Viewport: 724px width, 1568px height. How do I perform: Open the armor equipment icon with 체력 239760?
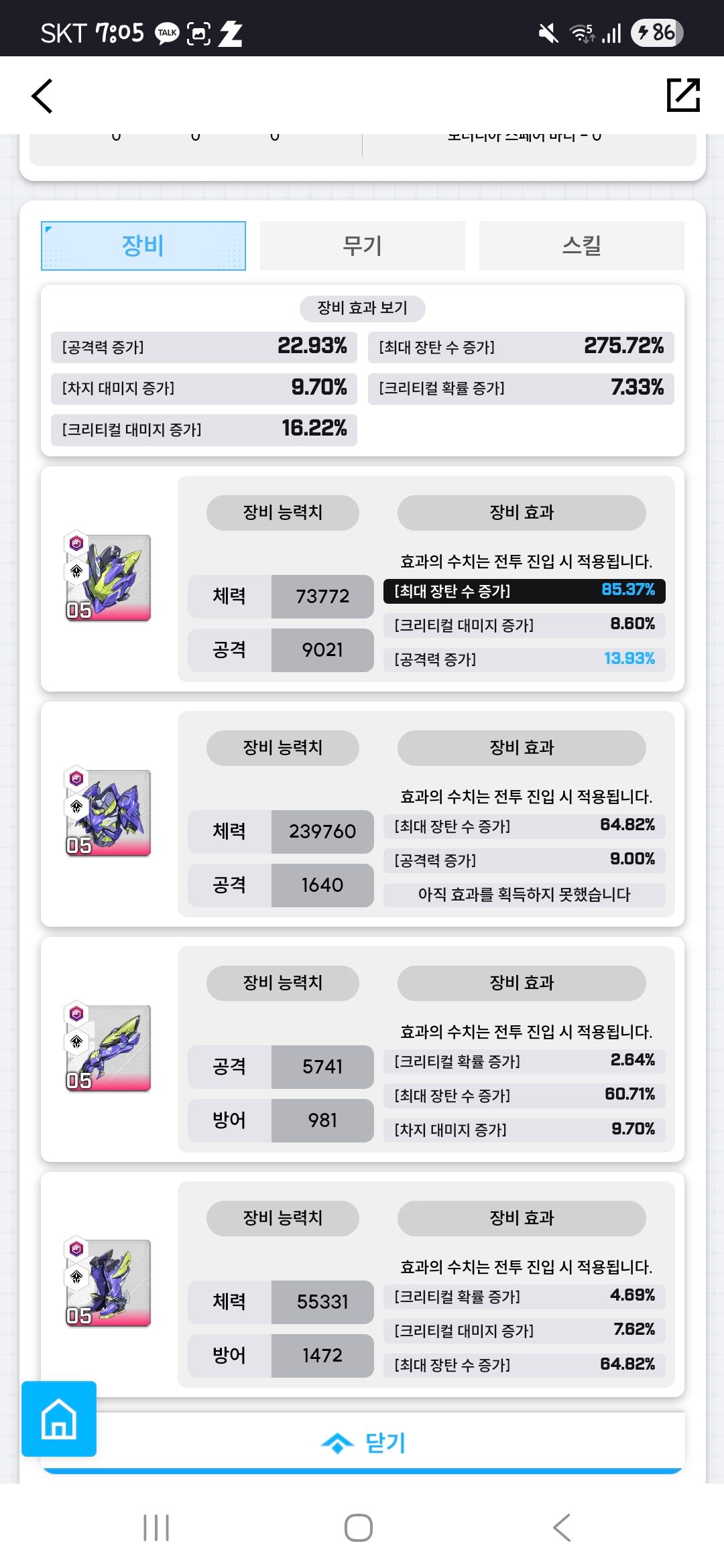109,813
